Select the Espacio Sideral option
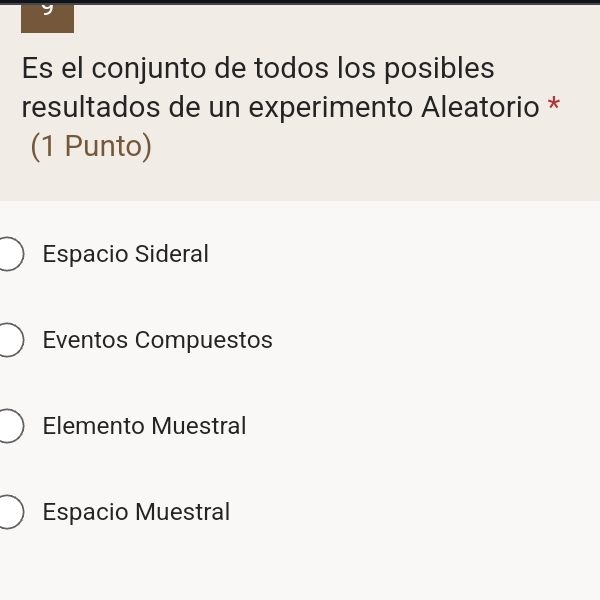The image size is (600, 600). (x=10, y=254)
